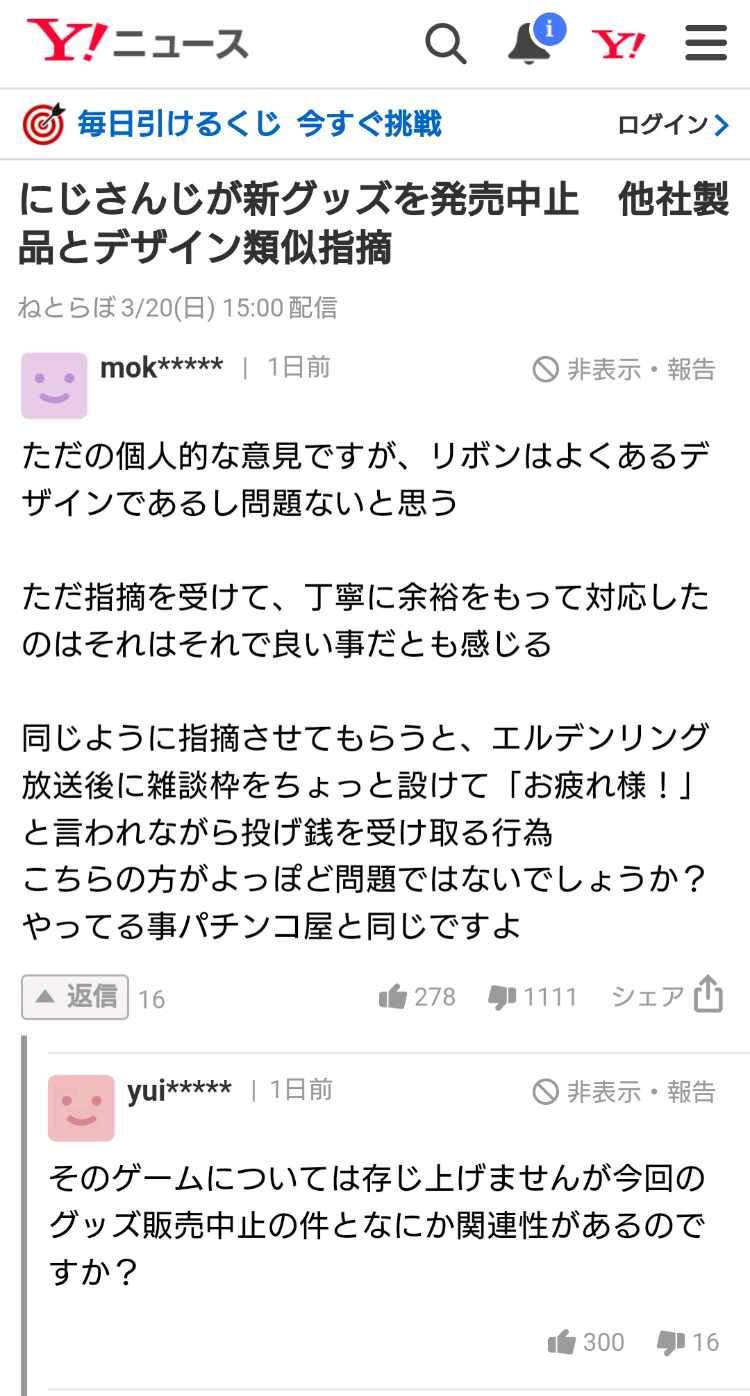Open the 毎日引けるくじ 今すぐ挑戦 banner
750x1396 pixels.
[x=232, y=124]
